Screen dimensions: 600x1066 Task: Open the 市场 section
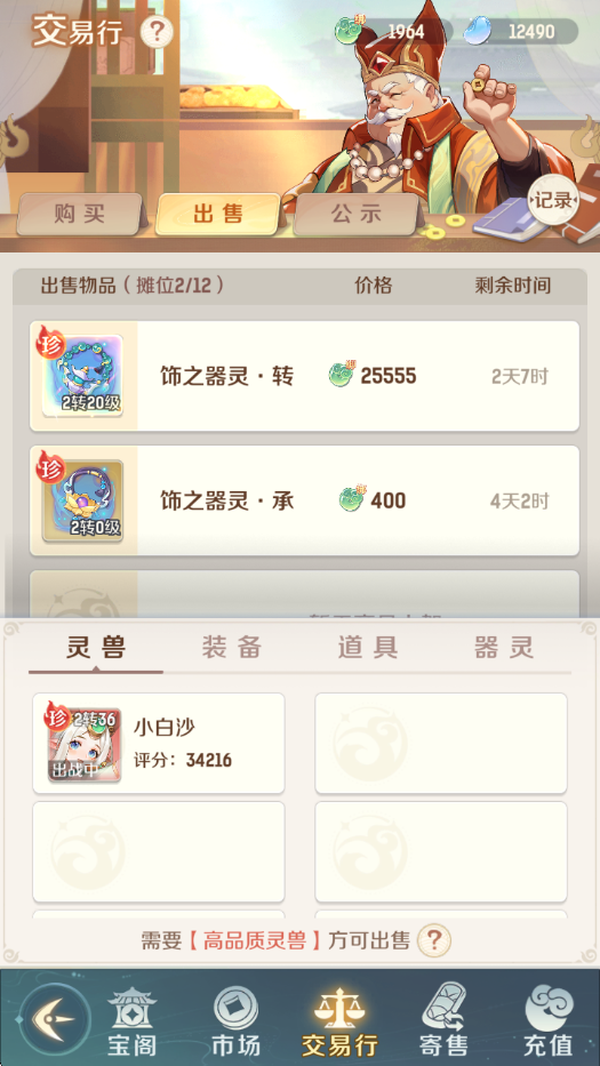tap(236, 1020)
